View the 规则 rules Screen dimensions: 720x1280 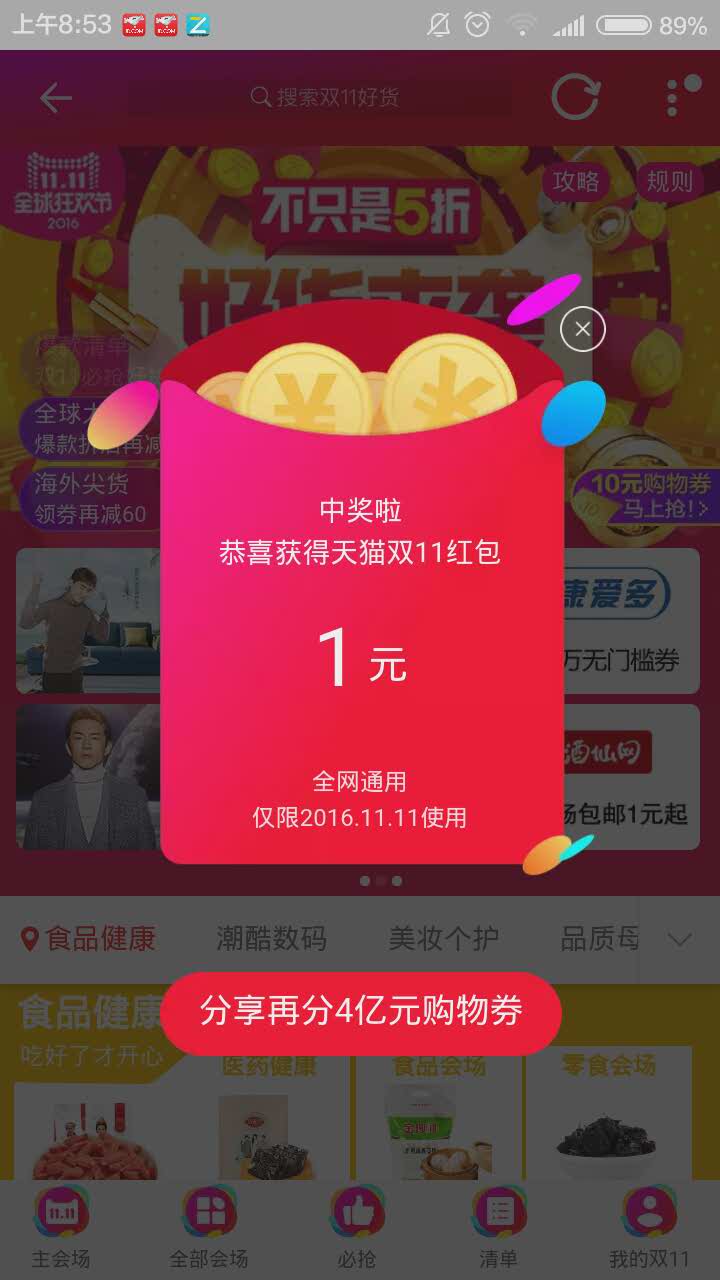(x=669, y=181)
